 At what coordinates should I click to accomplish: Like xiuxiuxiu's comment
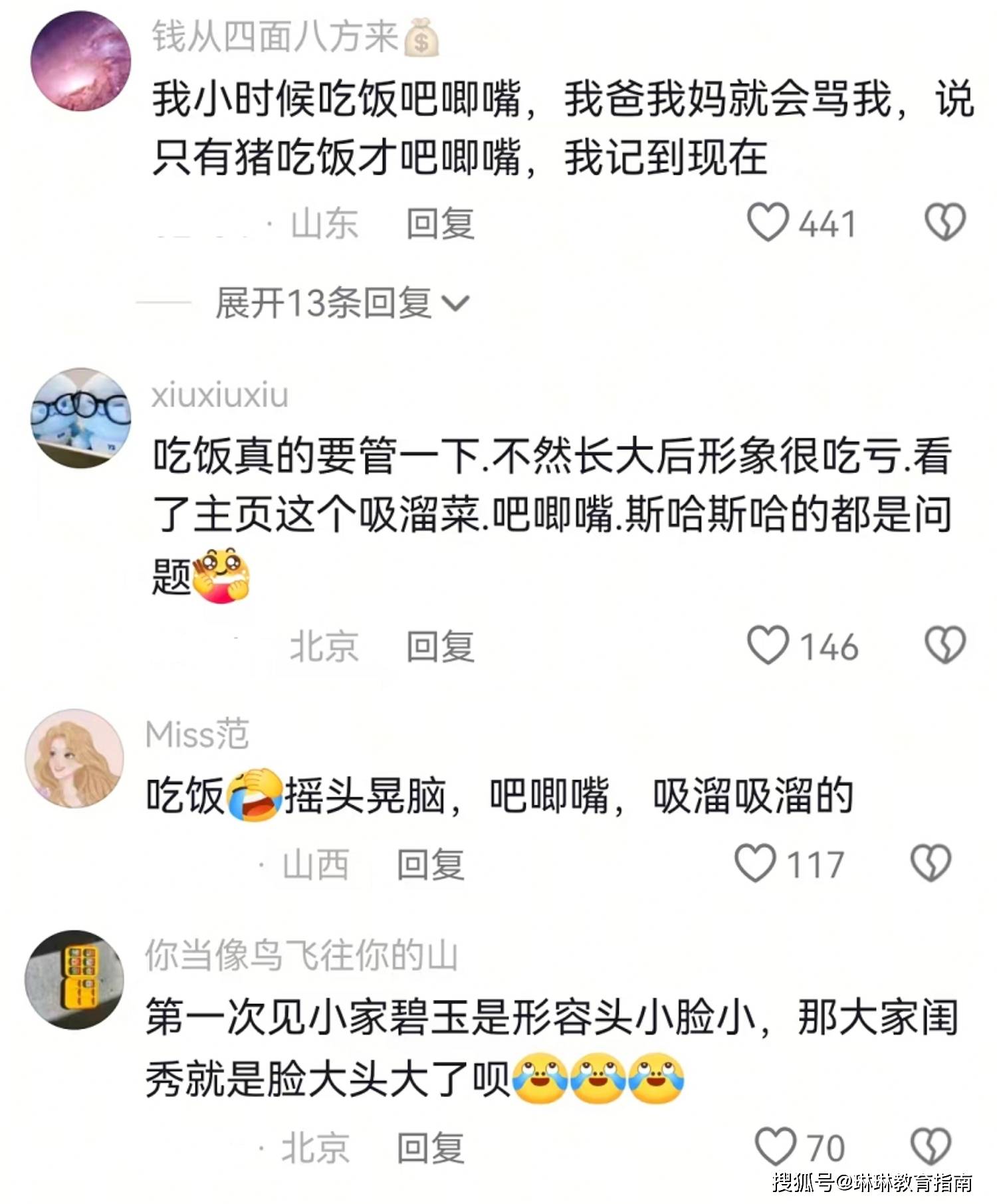click(x=768, y=645)
